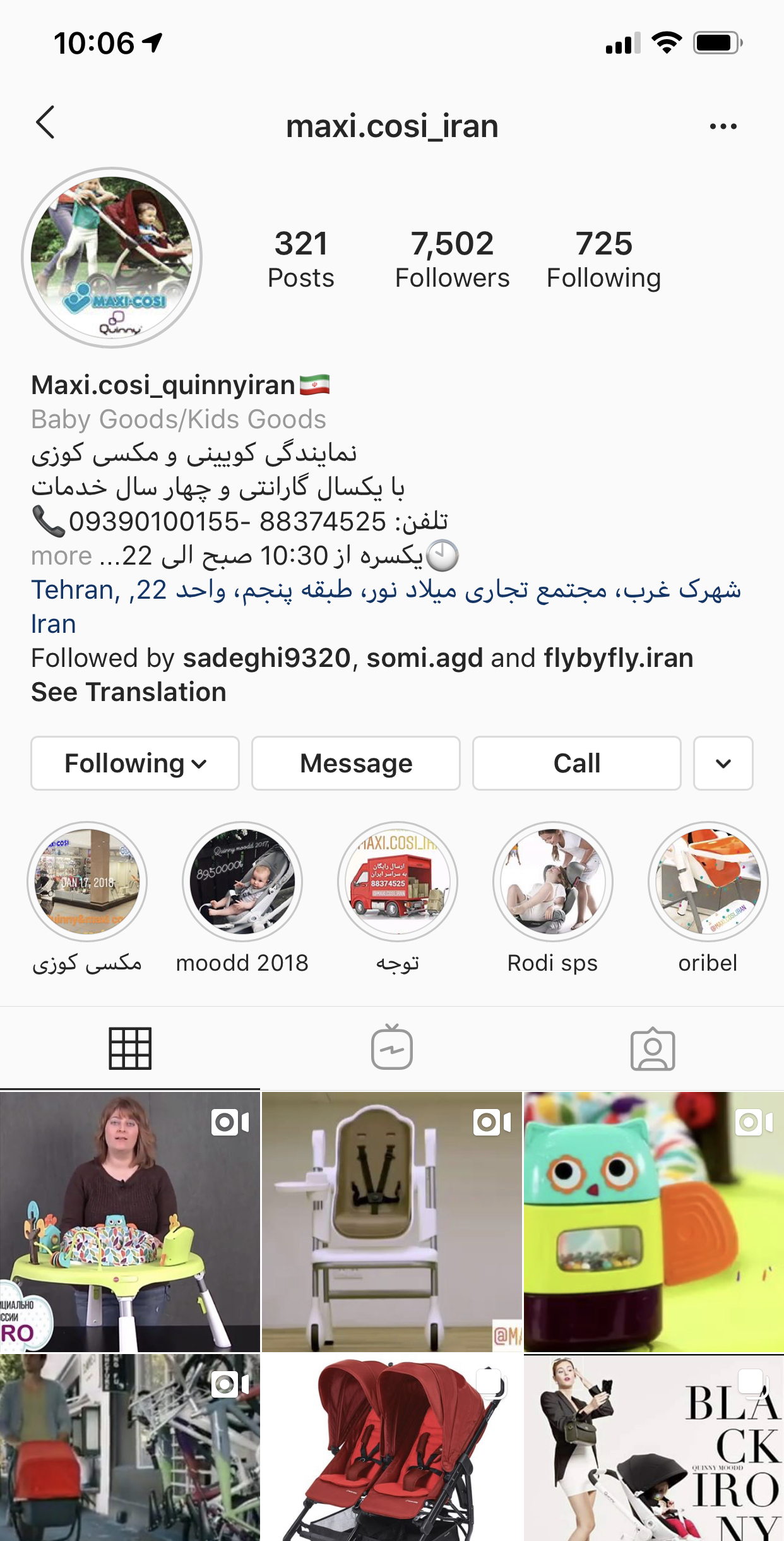Tap the Call button
784x1541 pixels.
(x=576, y=763)
